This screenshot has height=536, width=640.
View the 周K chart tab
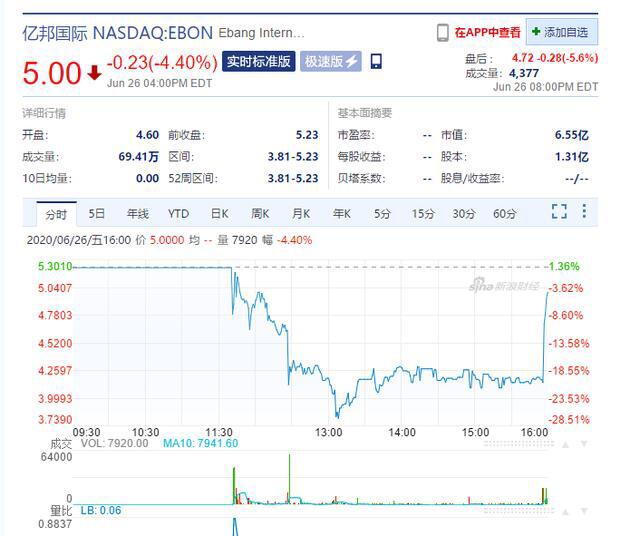click(260, 214)
